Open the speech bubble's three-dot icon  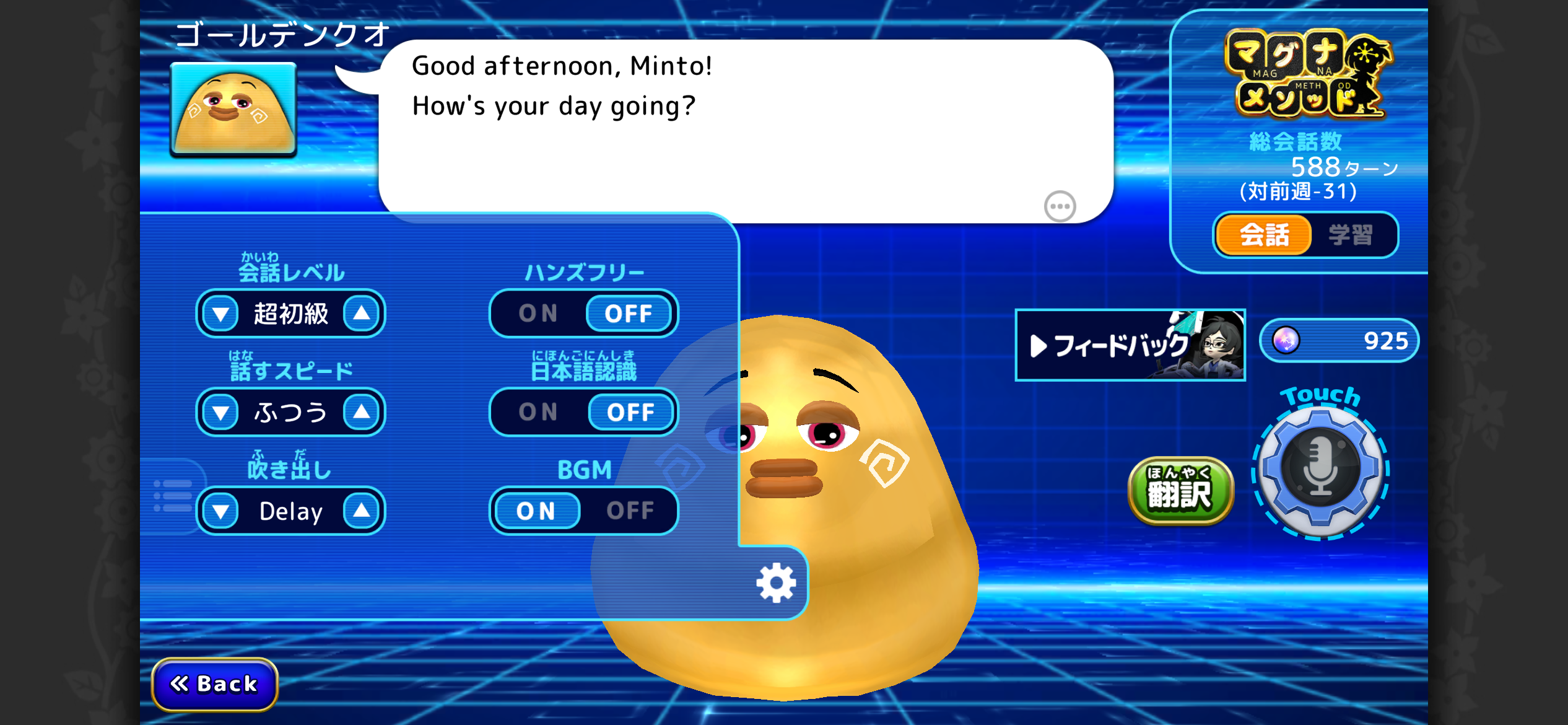coord(1060,206)
